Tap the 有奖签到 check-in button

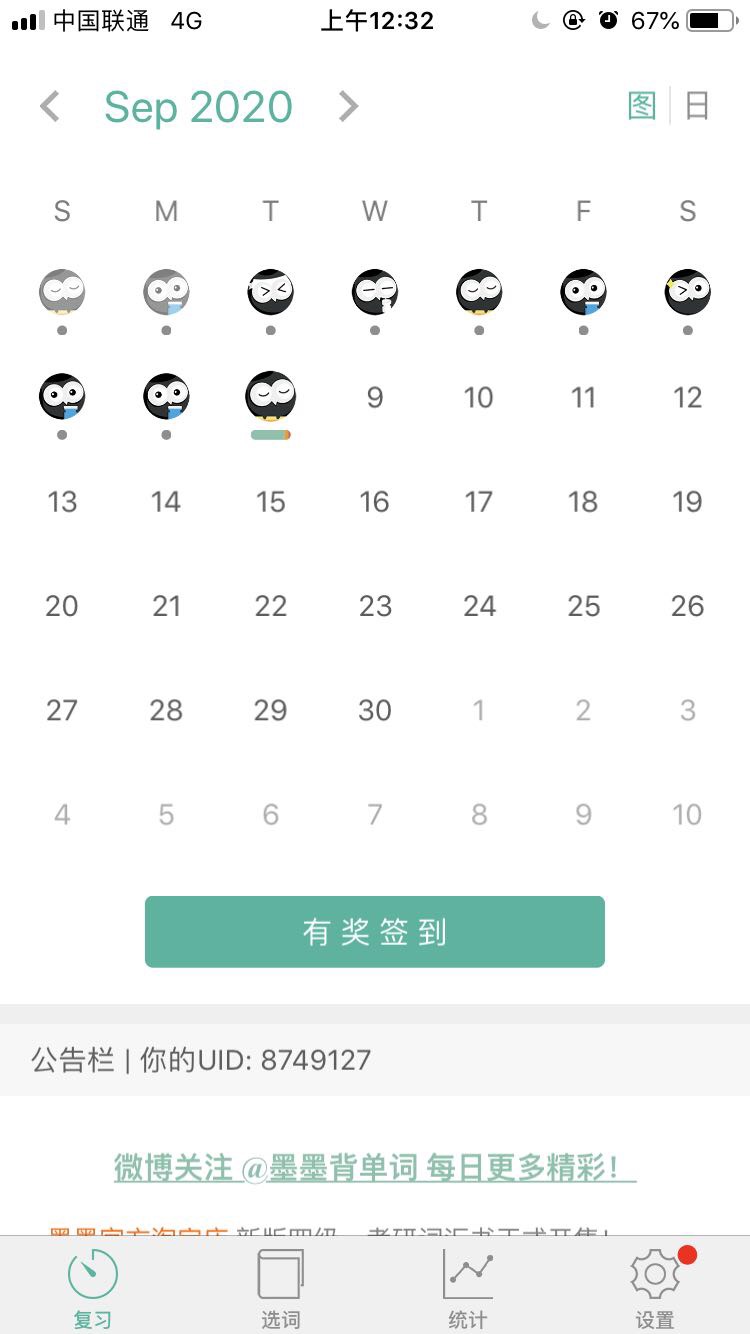(374, 932)
